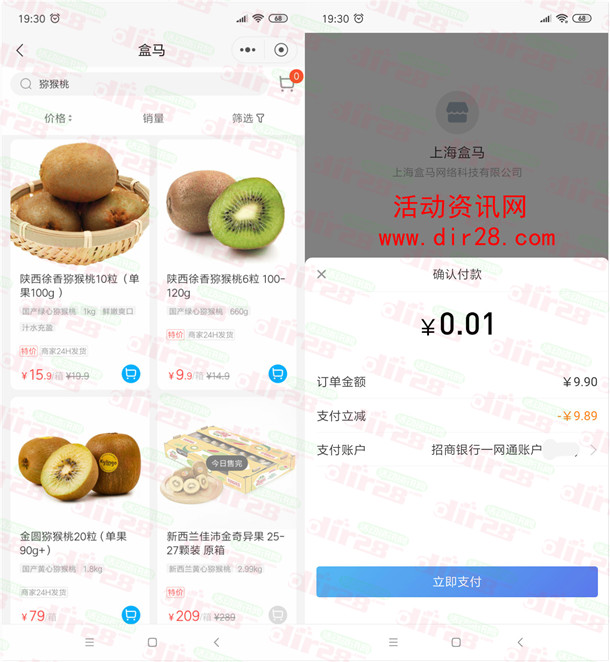Sort results by 销量

[x=153, y=118]
